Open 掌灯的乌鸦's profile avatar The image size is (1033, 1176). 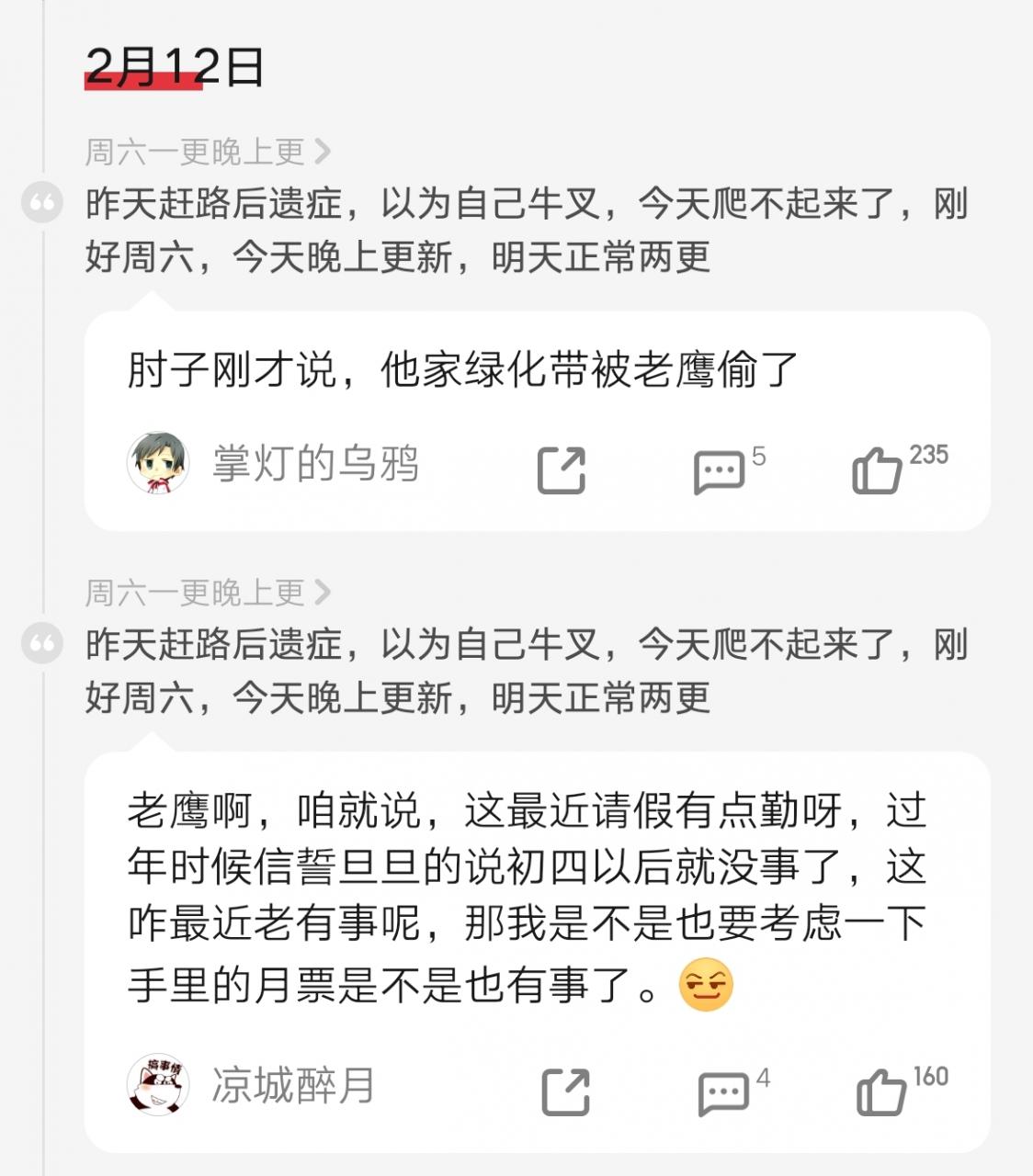(x=158, y=462)
